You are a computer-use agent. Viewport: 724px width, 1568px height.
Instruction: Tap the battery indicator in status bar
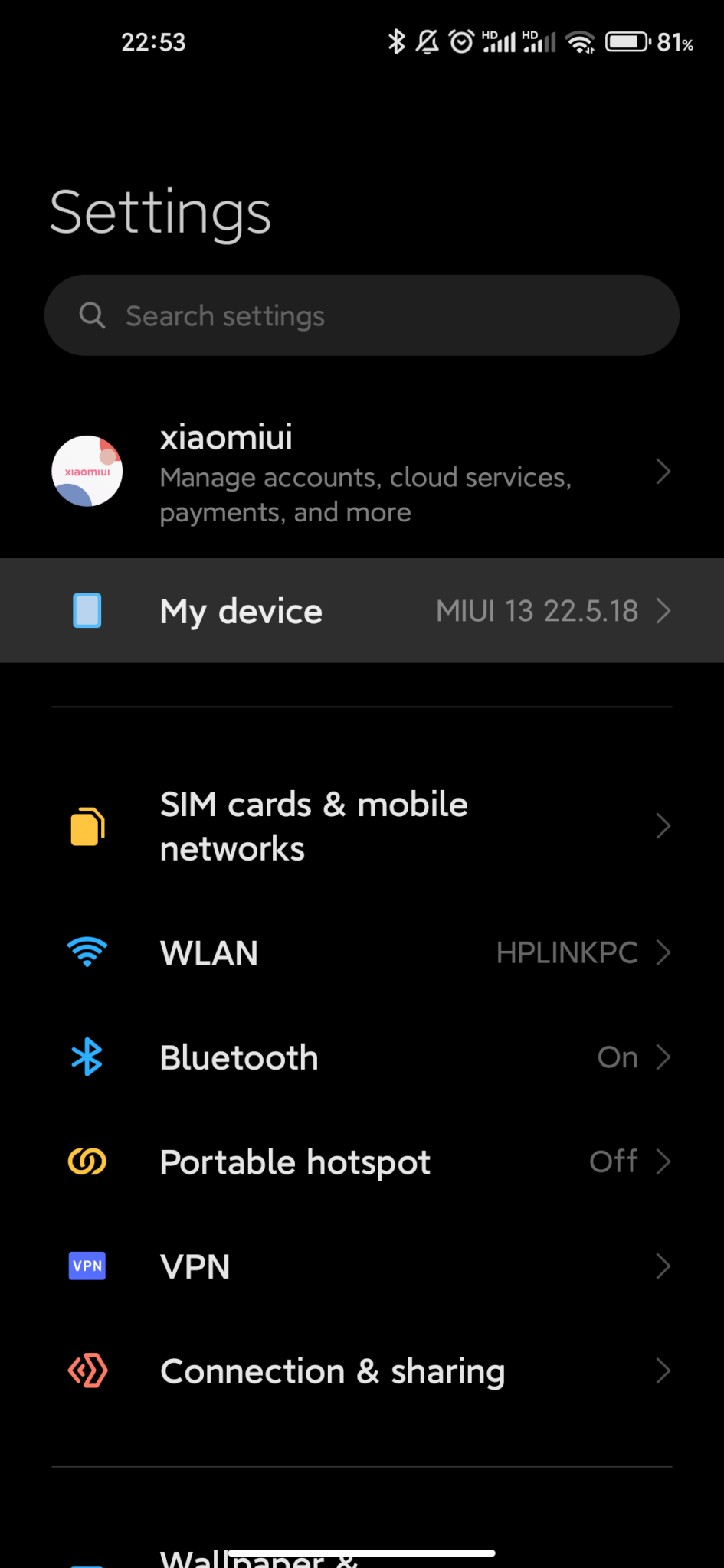627,42
